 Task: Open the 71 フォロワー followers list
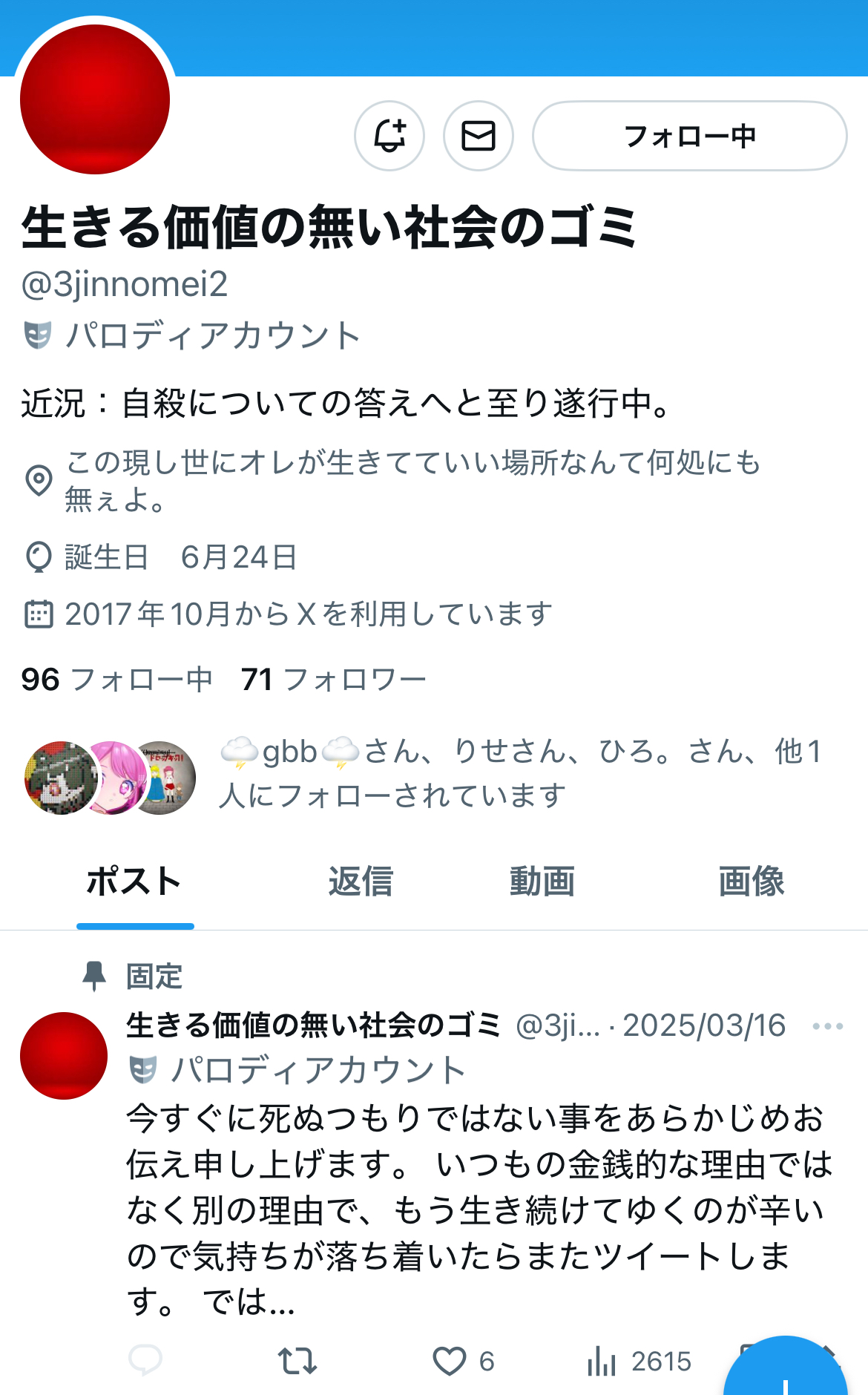click(334, 679)
